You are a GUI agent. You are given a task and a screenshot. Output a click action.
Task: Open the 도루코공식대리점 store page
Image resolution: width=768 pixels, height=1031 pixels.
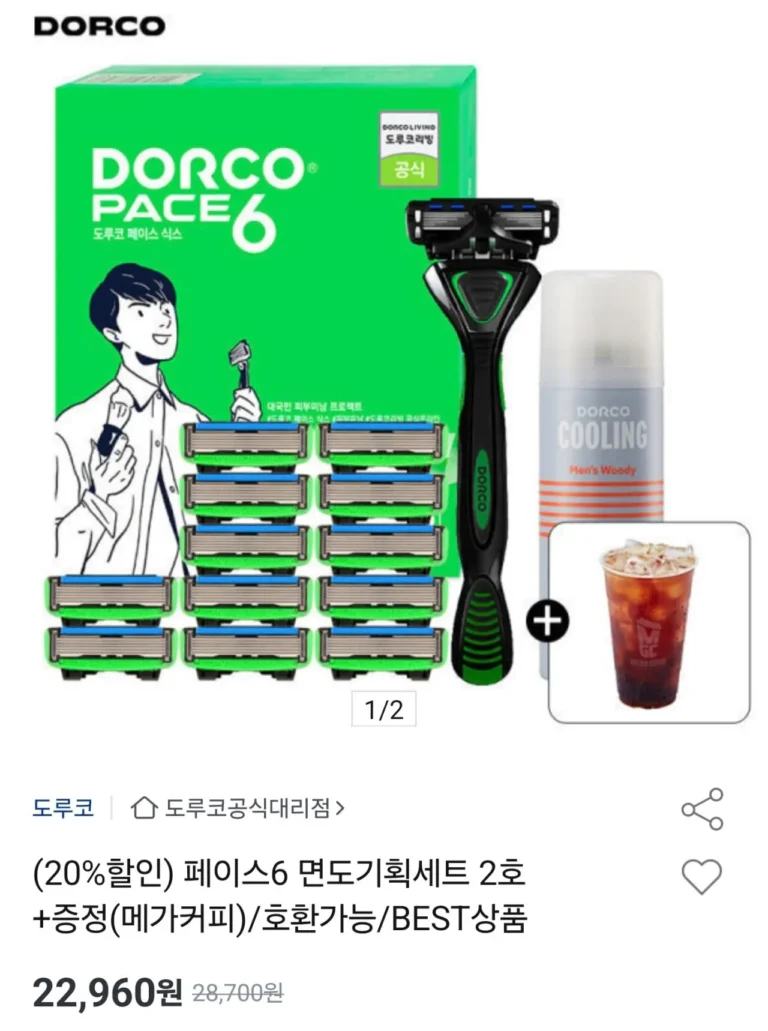tap(240, 807)
